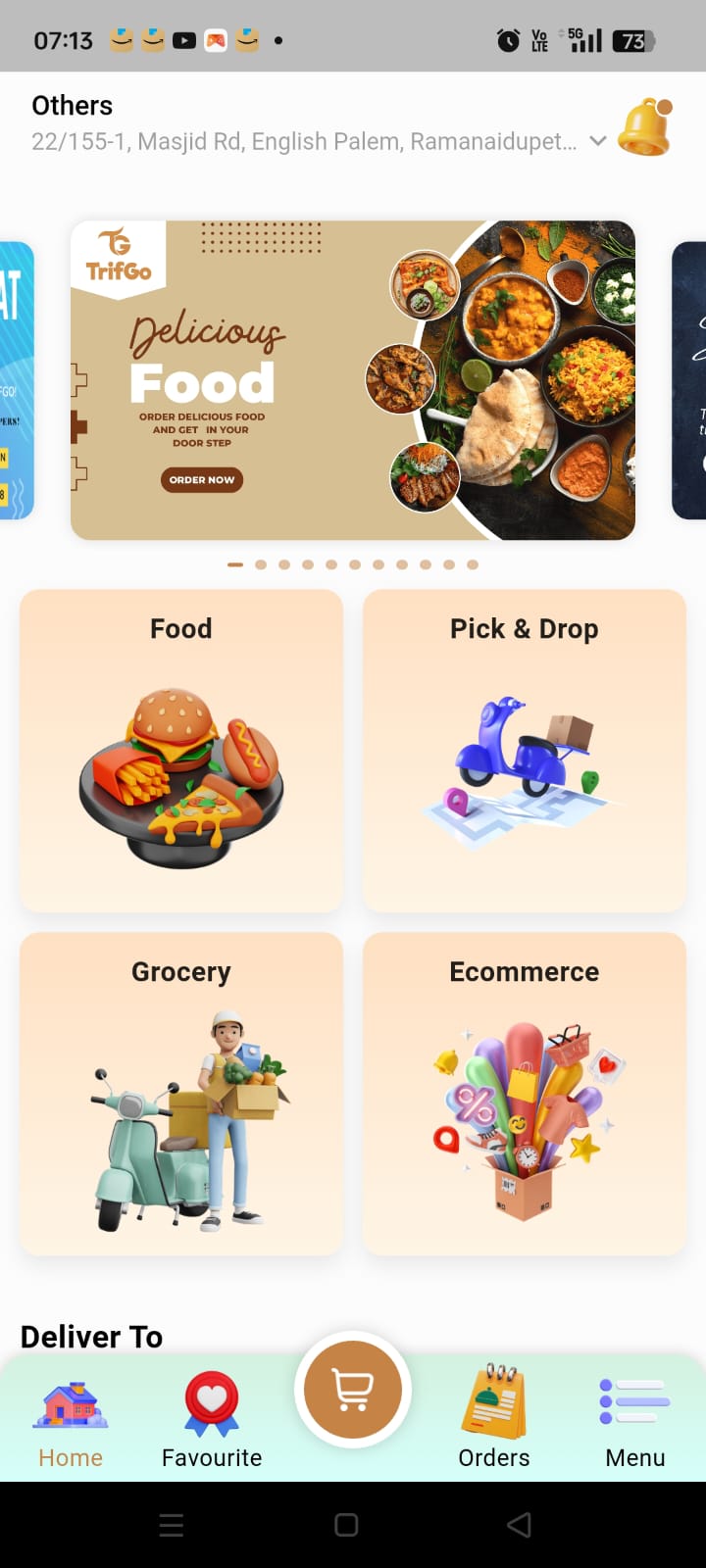Expand the delivery address dropdown
Image resolution: width=706 pixels, height=1568 pixels.
[x=597, y=141]
